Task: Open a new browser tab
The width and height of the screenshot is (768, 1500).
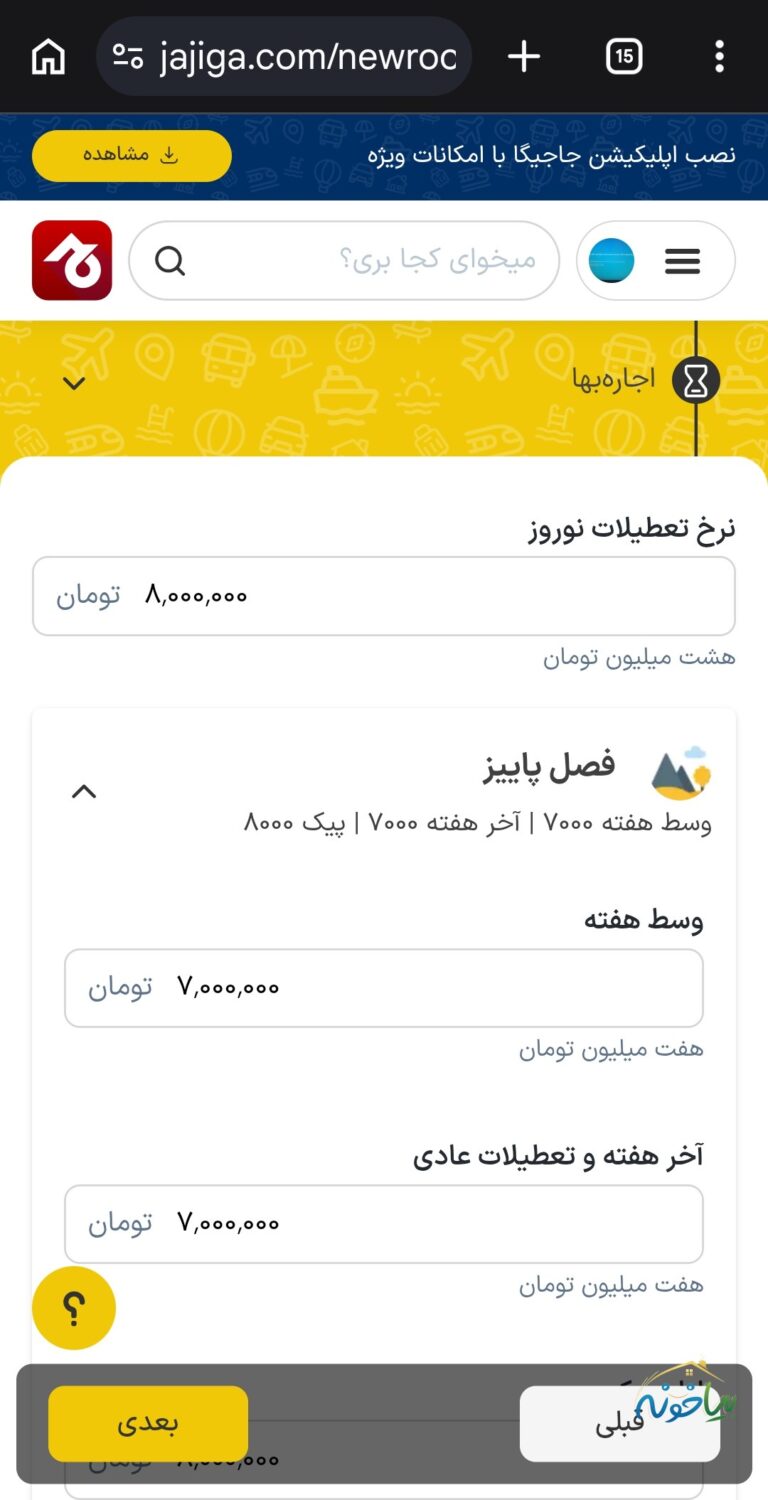Action: click(x=524, y=57)
